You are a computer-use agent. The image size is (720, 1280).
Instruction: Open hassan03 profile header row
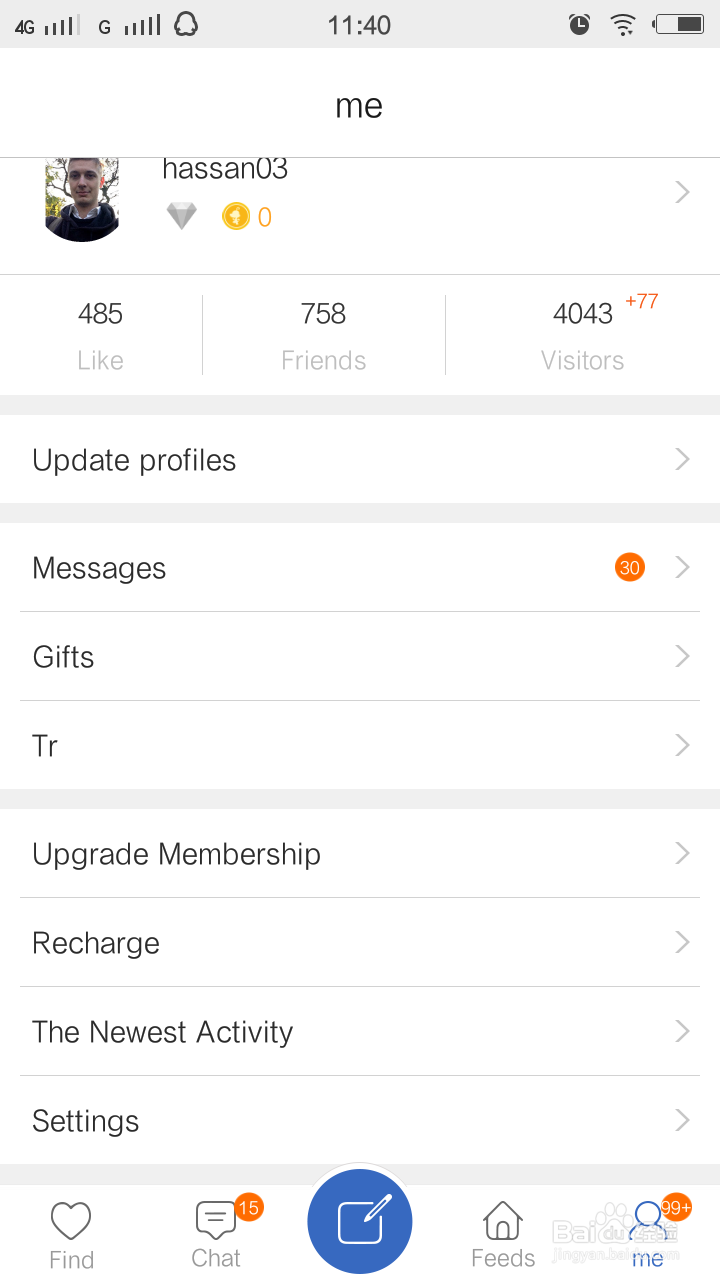(360, 200)
